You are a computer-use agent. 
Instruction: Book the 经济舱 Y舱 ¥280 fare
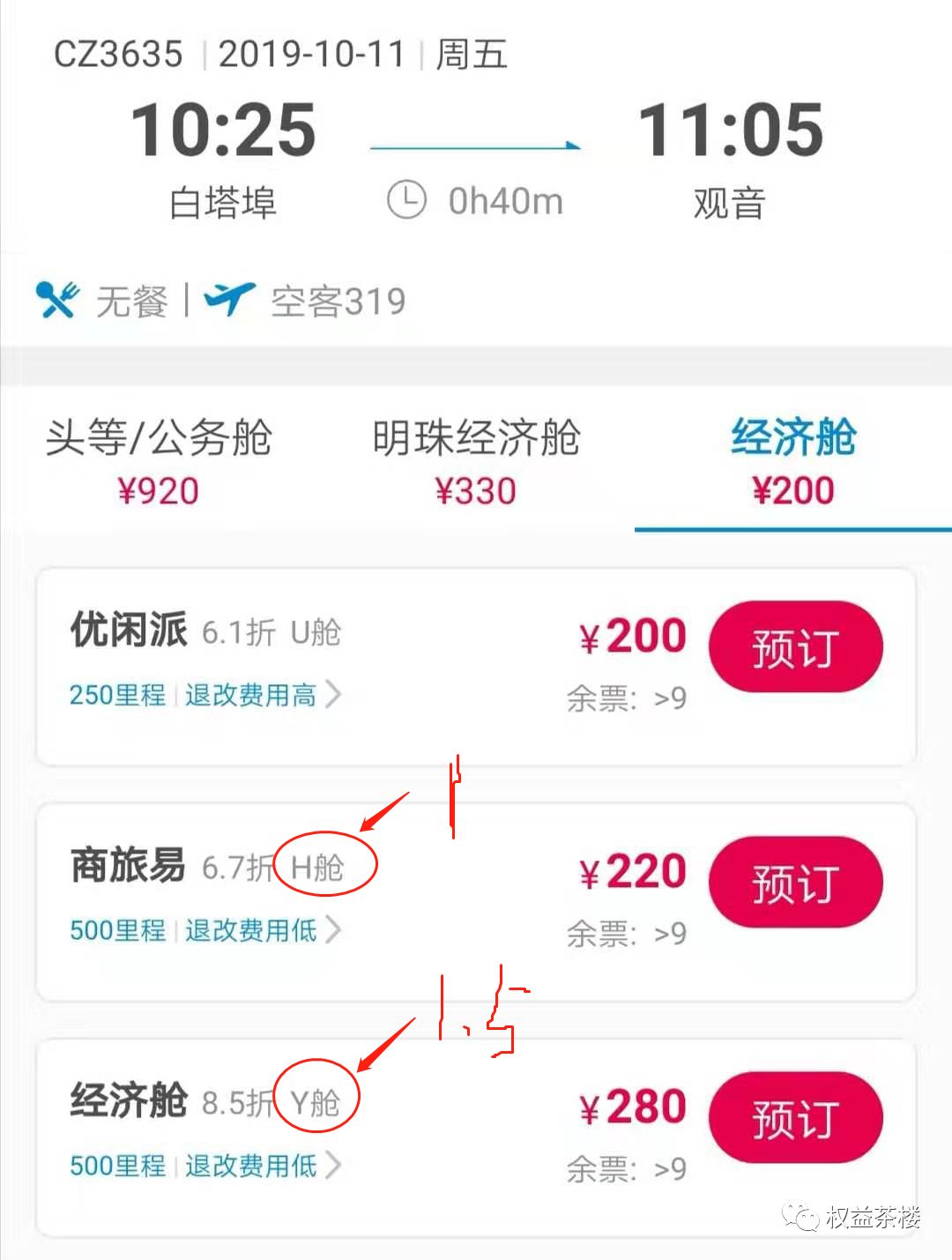pyautogui.click(x=795, y=1118)
